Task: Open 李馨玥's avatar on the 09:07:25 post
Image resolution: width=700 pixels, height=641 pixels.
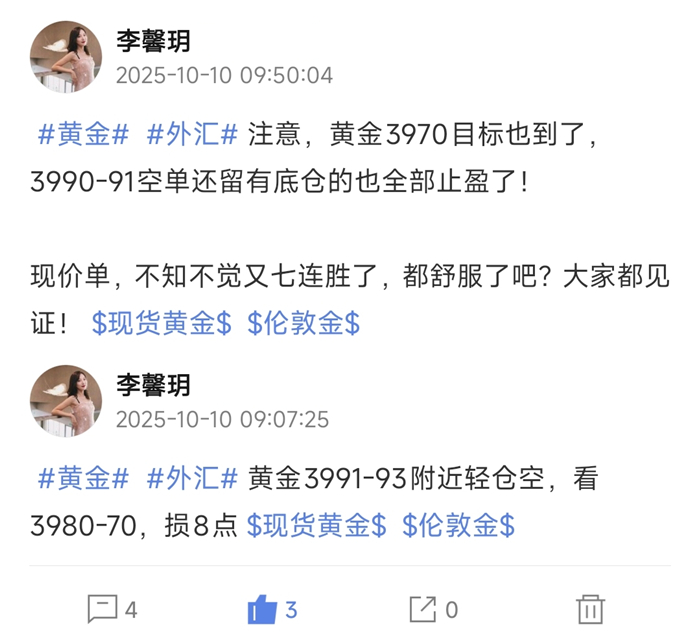Action: coord(66,401)
